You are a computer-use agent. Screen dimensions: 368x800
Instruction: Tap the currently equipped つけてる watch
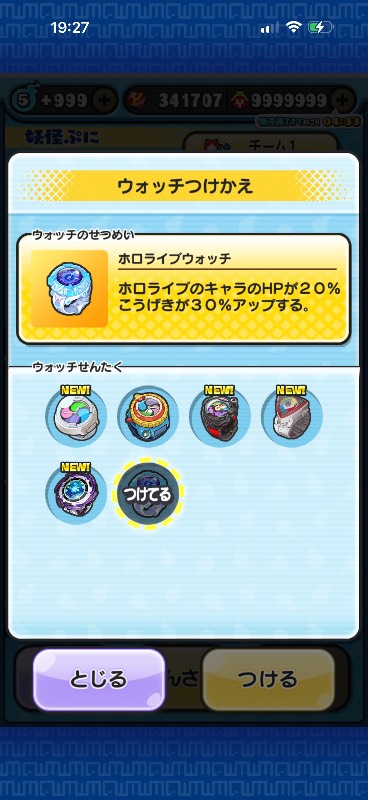(148, 493)
